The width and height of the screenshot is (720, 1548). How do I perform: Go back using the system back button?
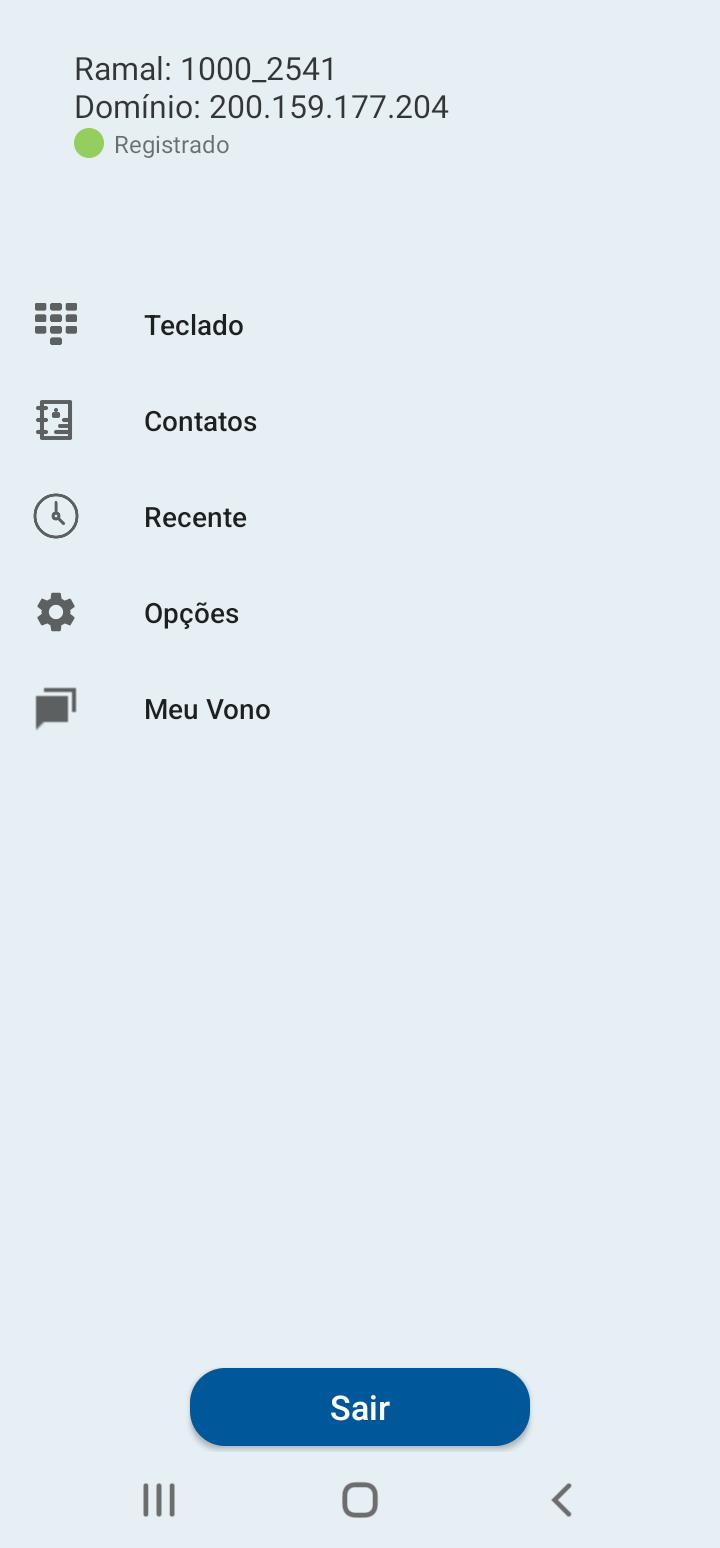tap(561, 1500)
